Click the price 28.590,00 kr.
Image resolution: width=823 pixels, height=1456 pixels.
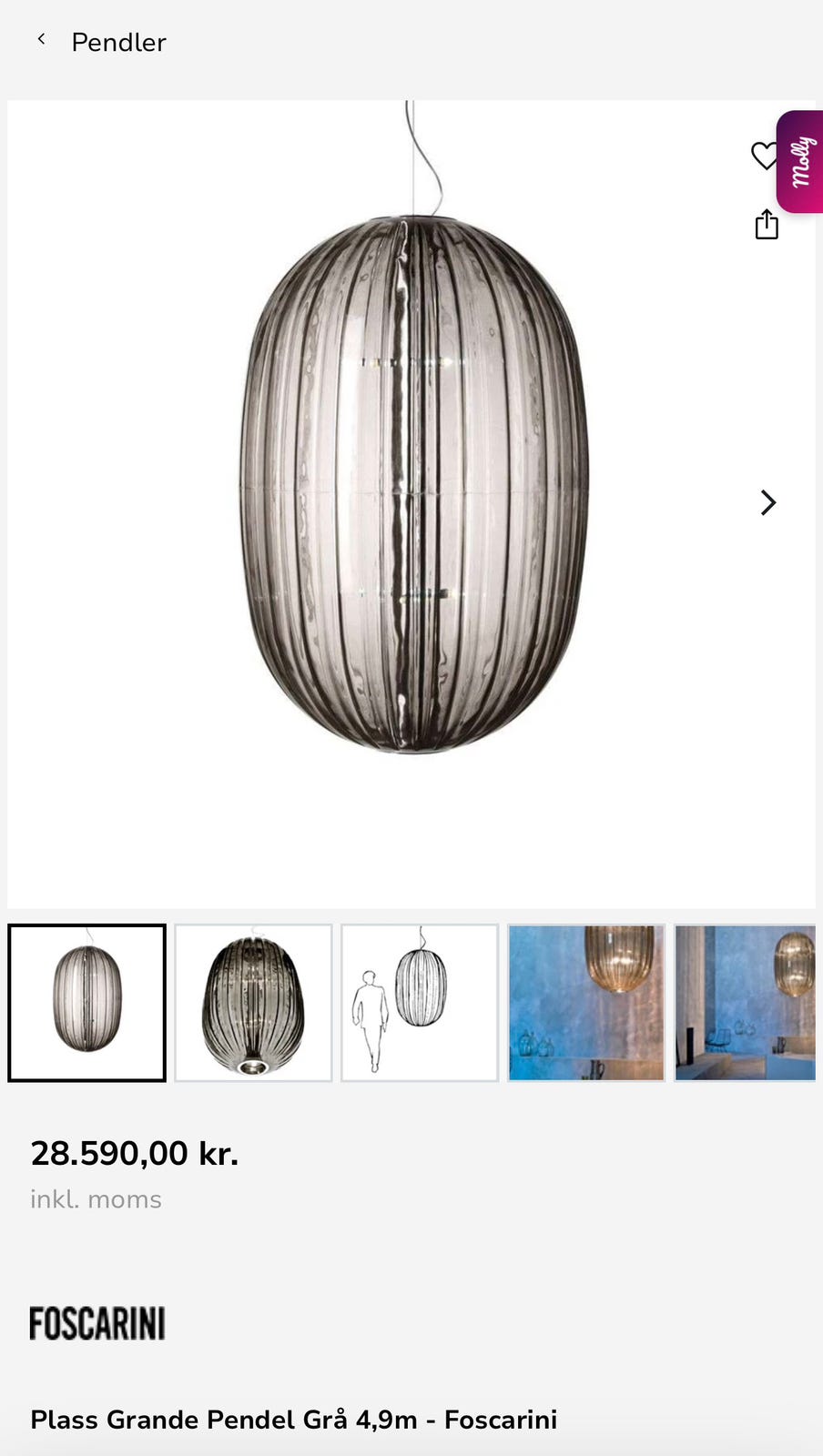coord(135,1153)
